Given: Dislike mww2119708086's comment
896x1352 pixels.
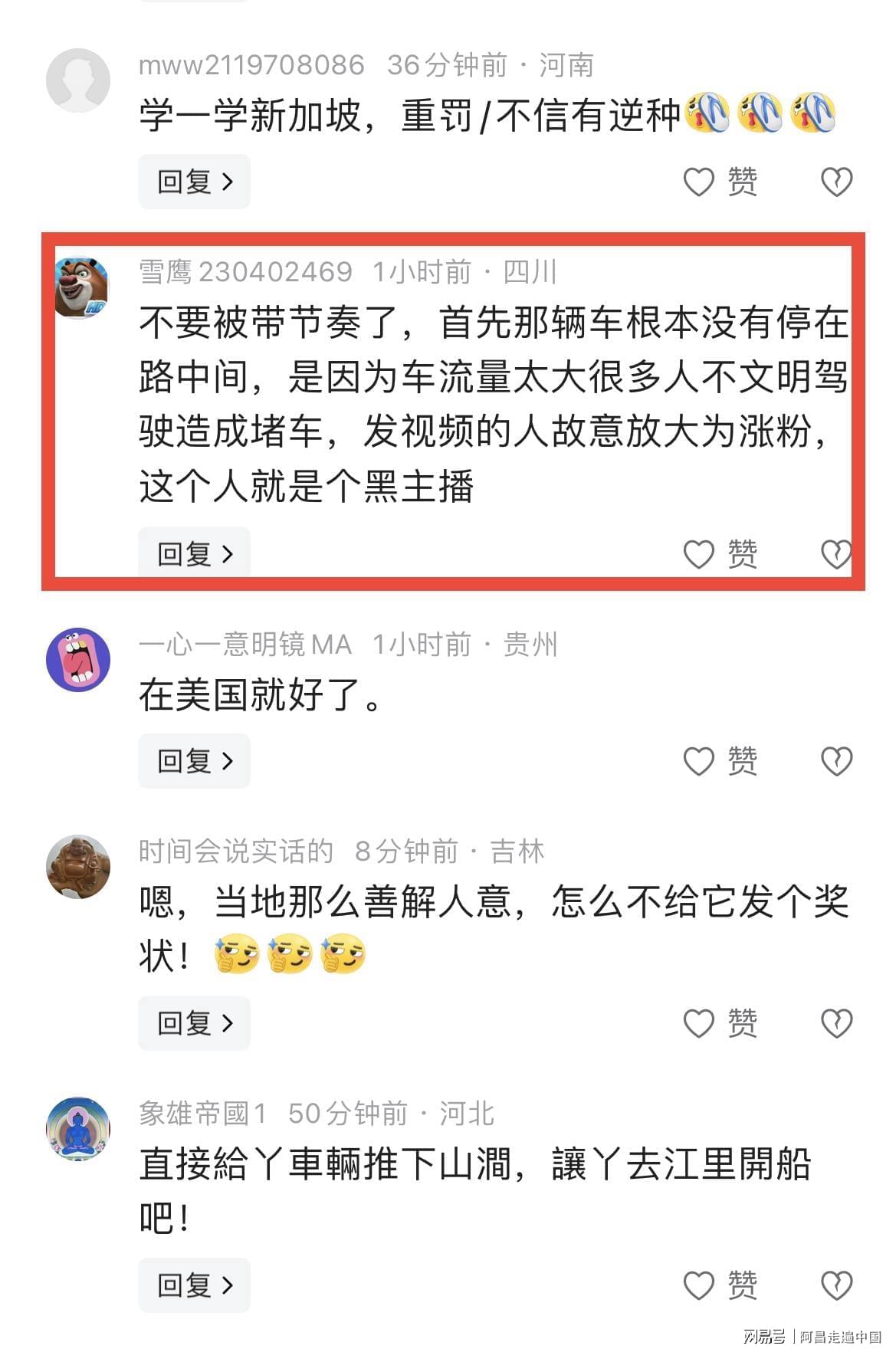Looking at the screenshot, I should (x=836, y=182).
